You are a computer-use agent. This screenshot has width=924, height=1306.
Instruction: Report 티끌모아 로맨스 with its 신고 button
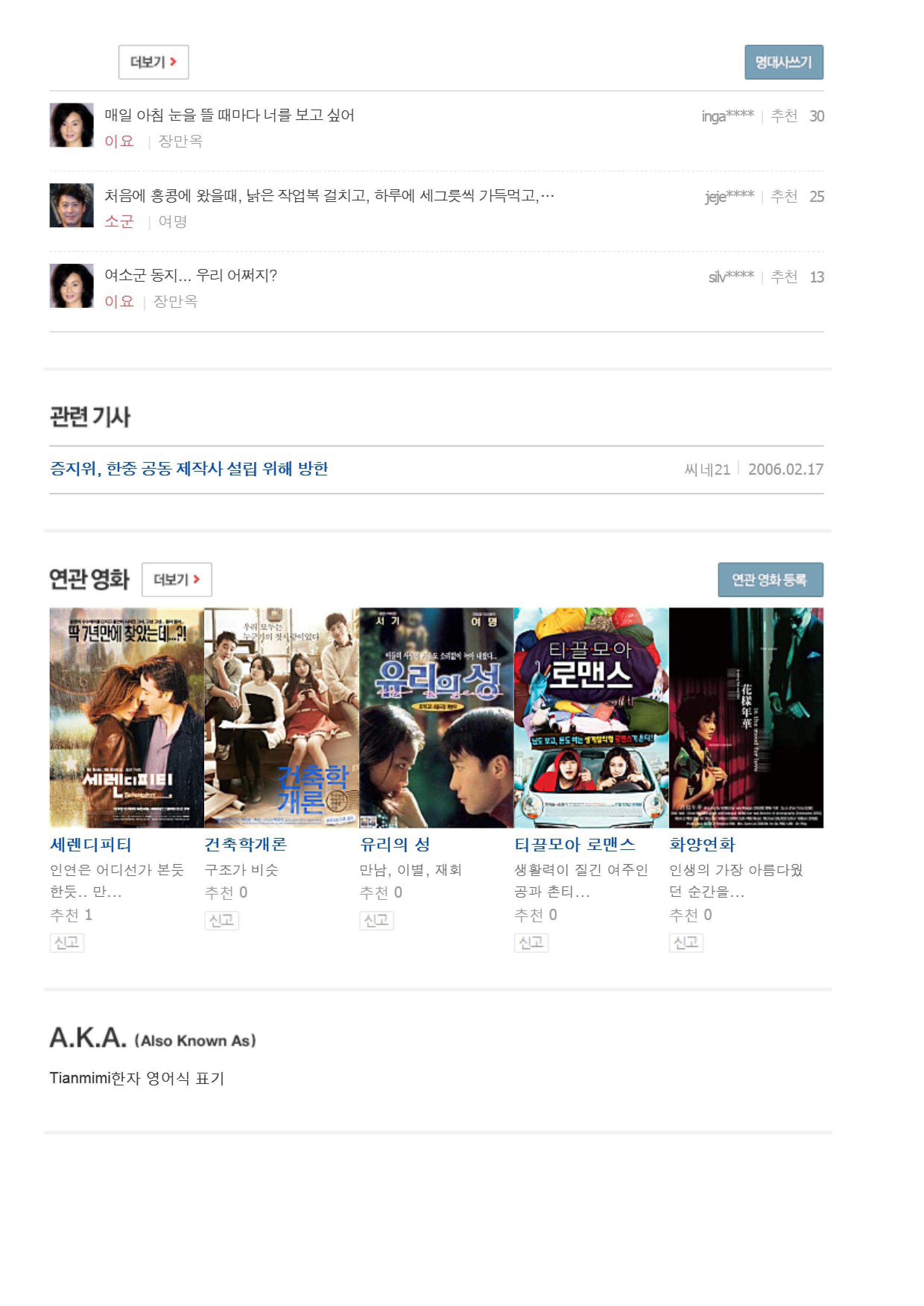pyautogui.click(x=531, y=942)
